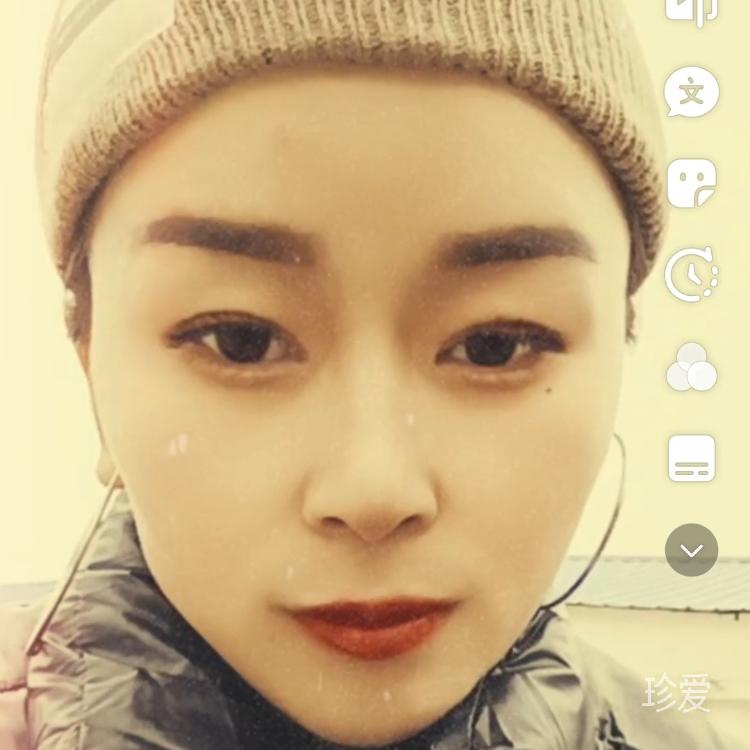Open the filters three-circle icon
The width and height of the screenshot is (750, 750).
(x=691, y=367)
